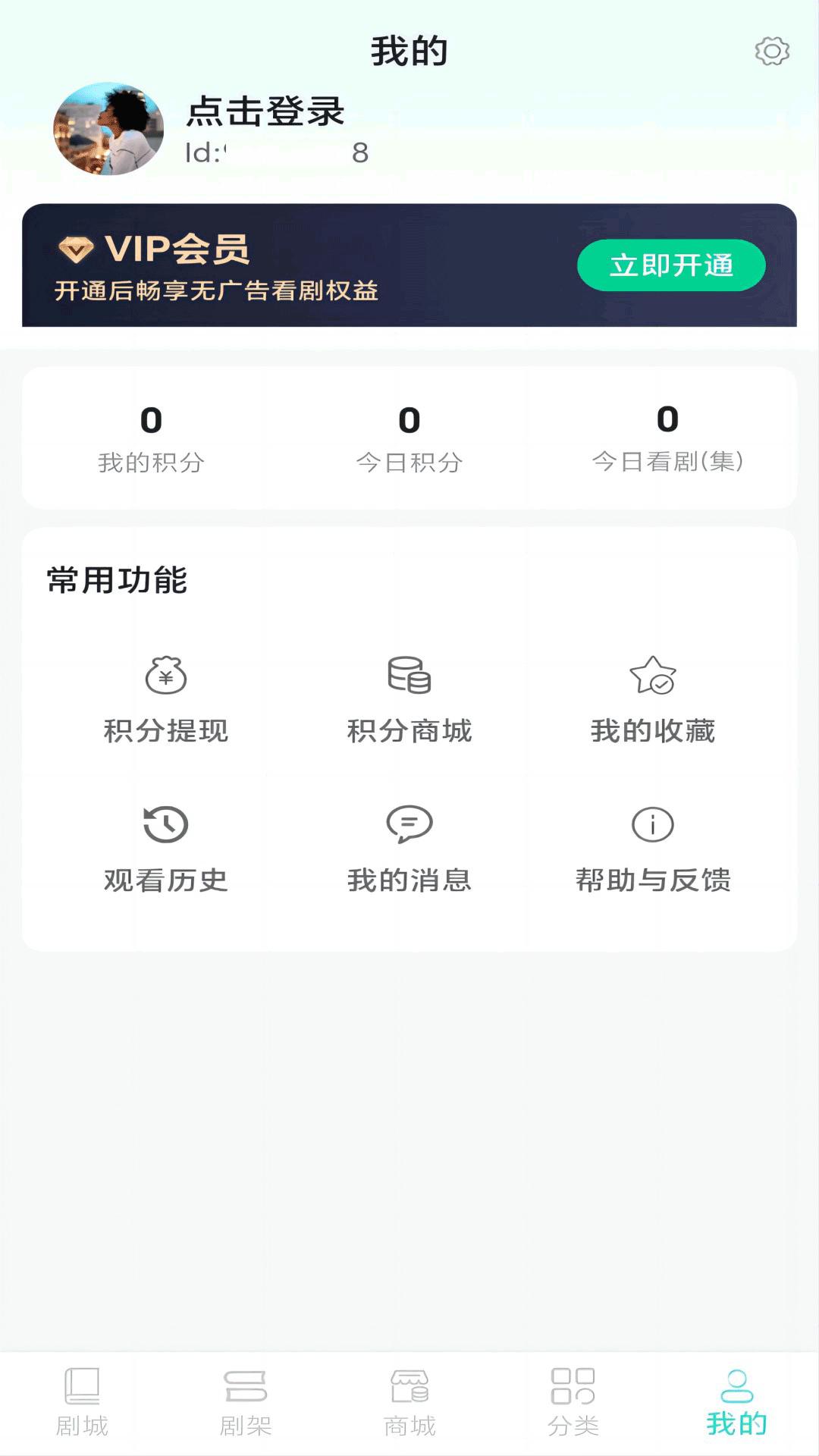Image resolution: width=819 pixels, height=1456 pixels.
Task: Open the settings gear icon
Action: pos(773,52)
